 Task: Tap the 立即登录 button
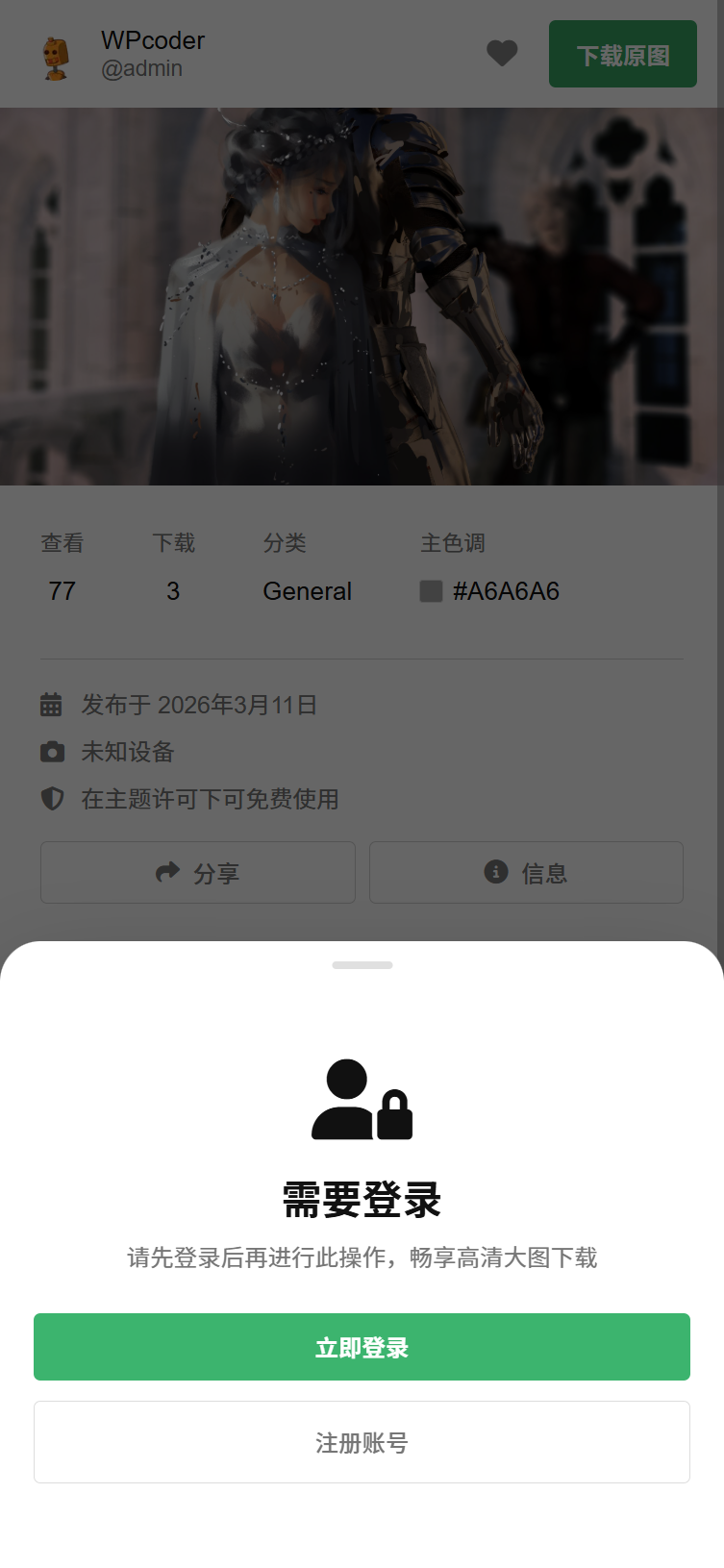pos(362,1347)
